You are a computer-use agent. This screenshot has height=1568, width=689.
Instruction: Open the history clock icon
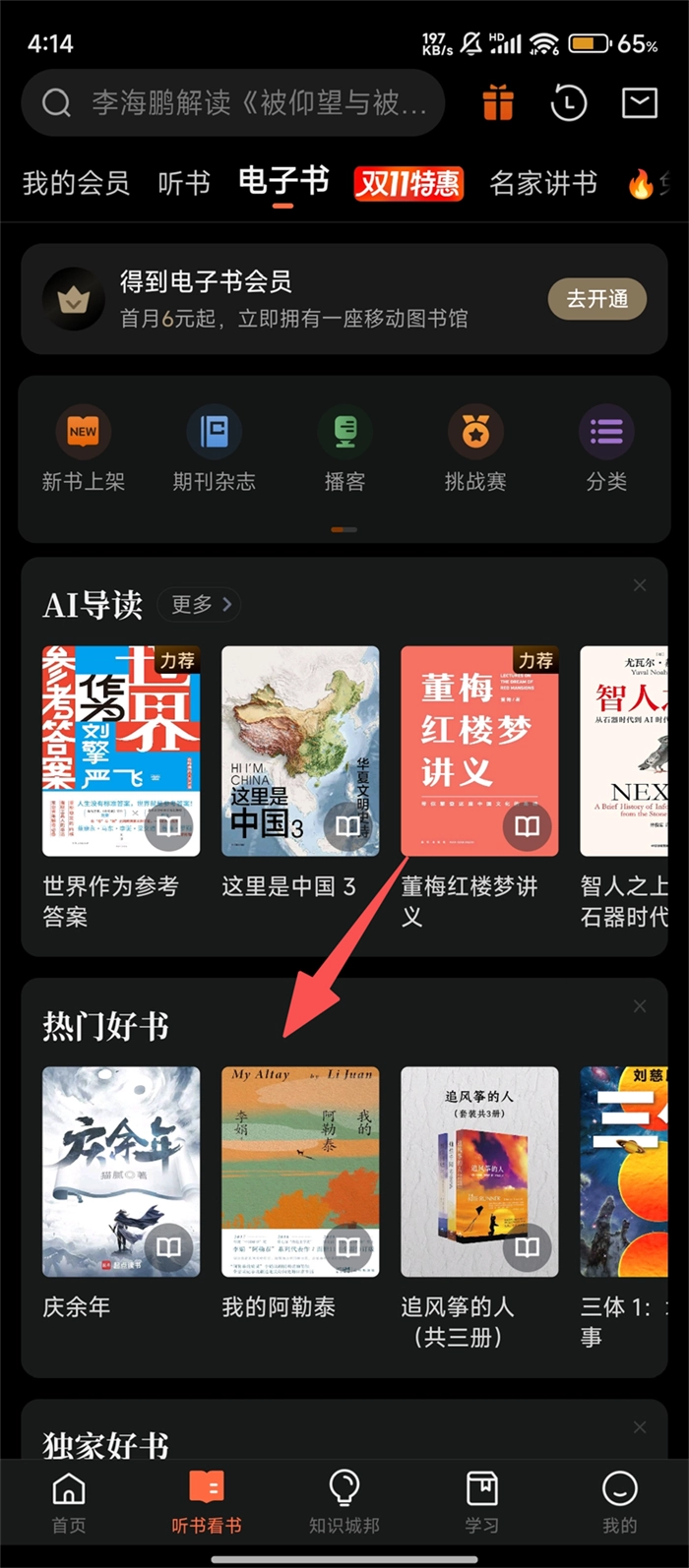click(568, 102)
